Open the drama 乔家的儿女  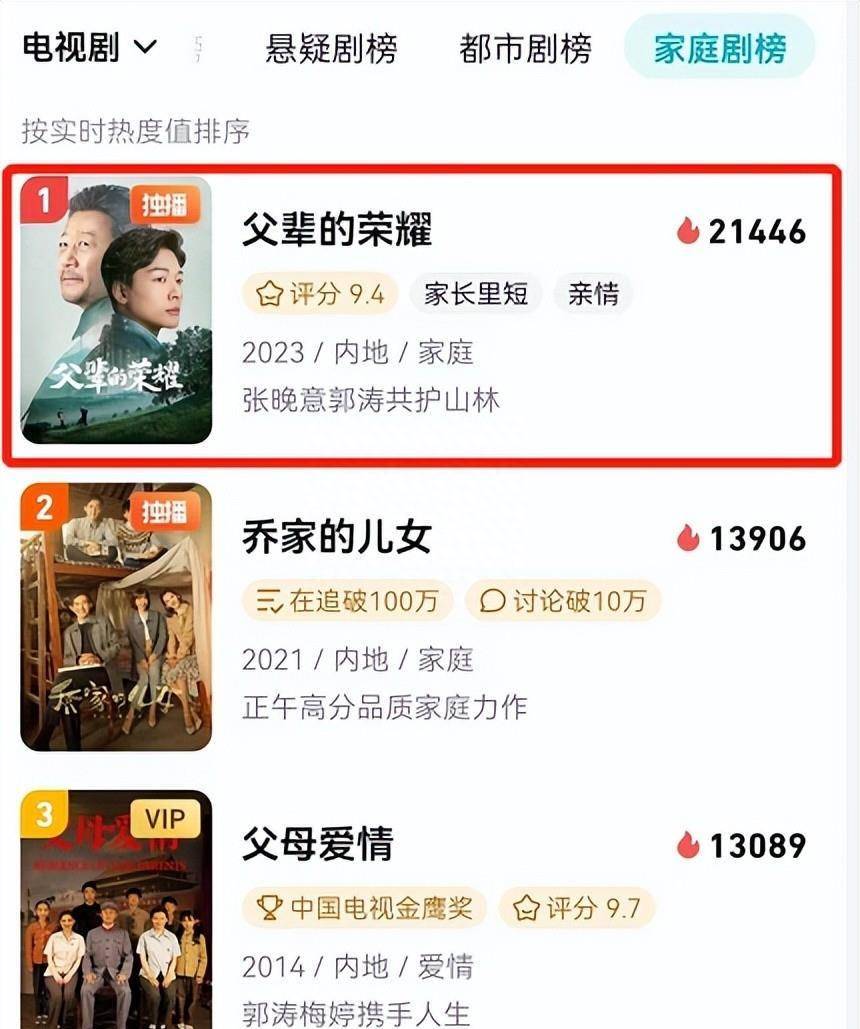pos(337,538)
